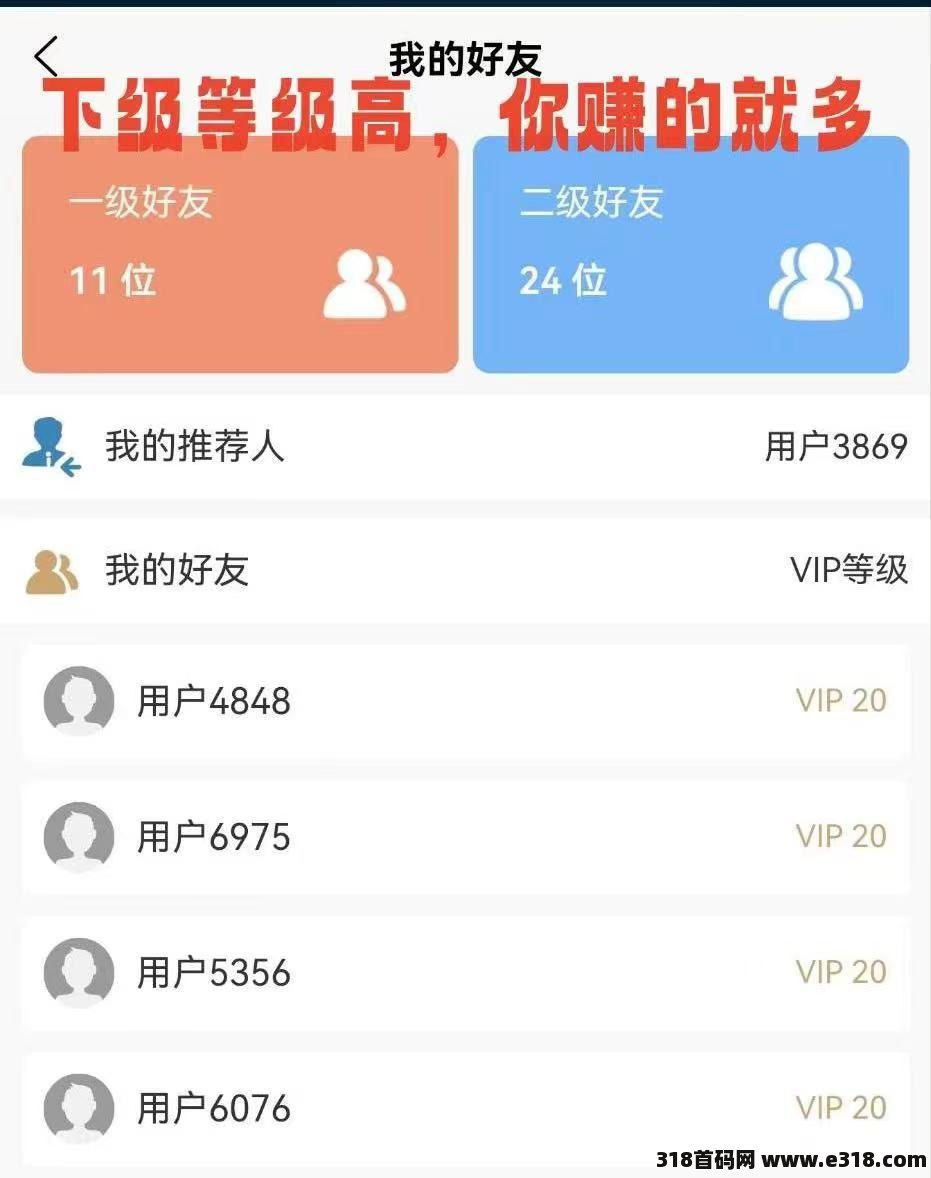Select friend 用户5356
The width and height of the screenshot is (931, 1178).
[465, 973]
